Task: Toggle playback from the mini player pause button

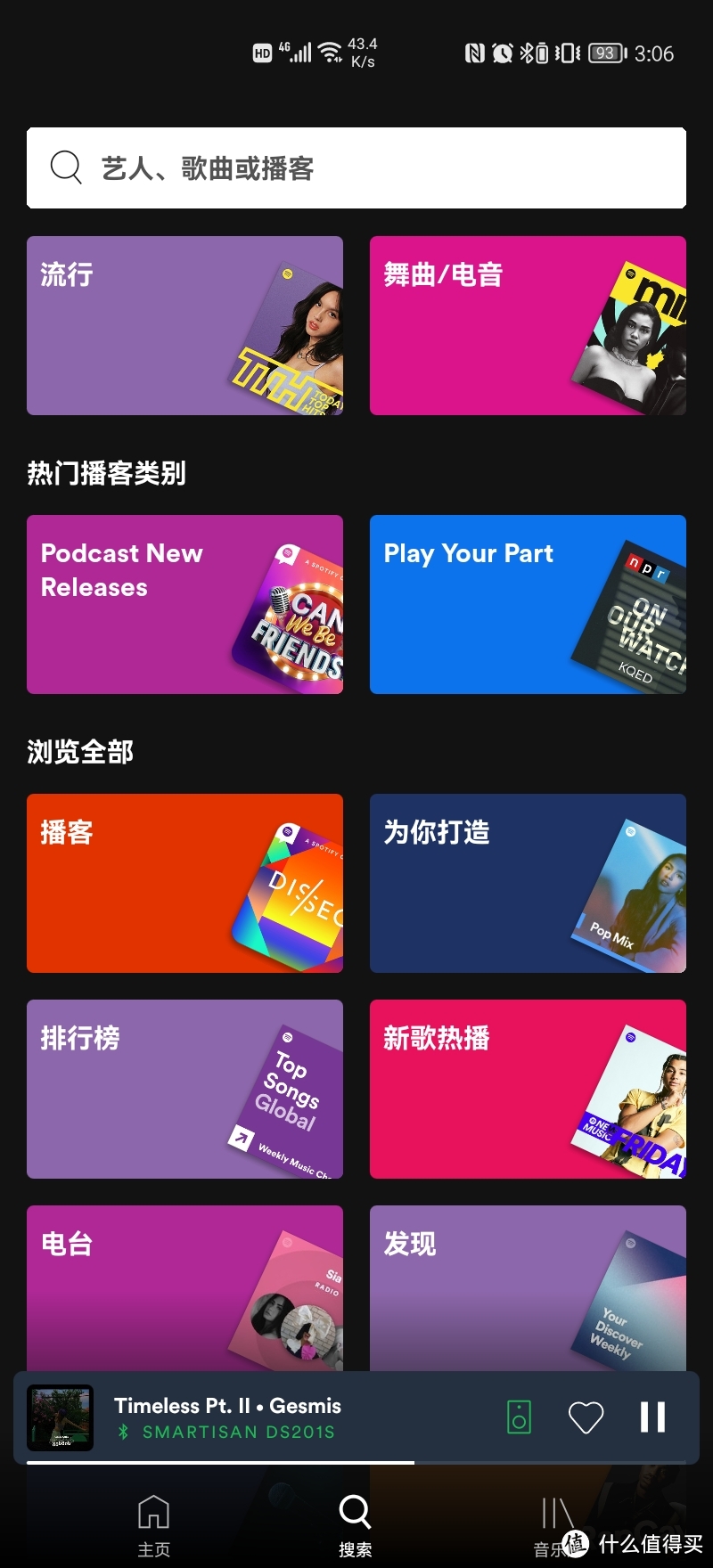Action: click(652, 1418)
